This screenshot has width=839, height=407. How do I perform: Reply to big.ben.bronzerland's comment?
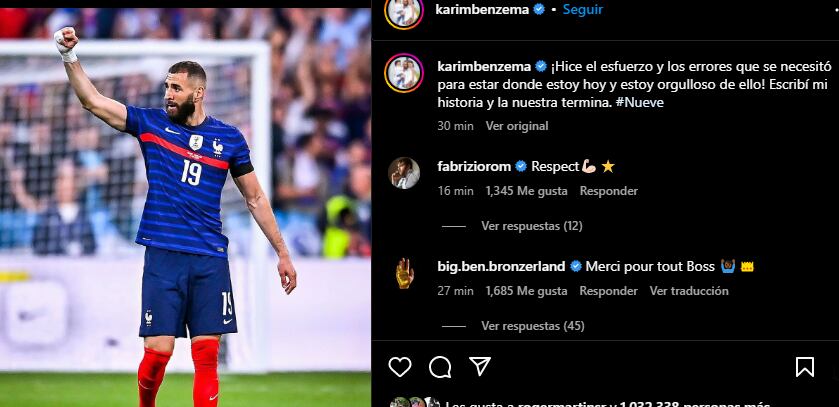pos(609,291)
